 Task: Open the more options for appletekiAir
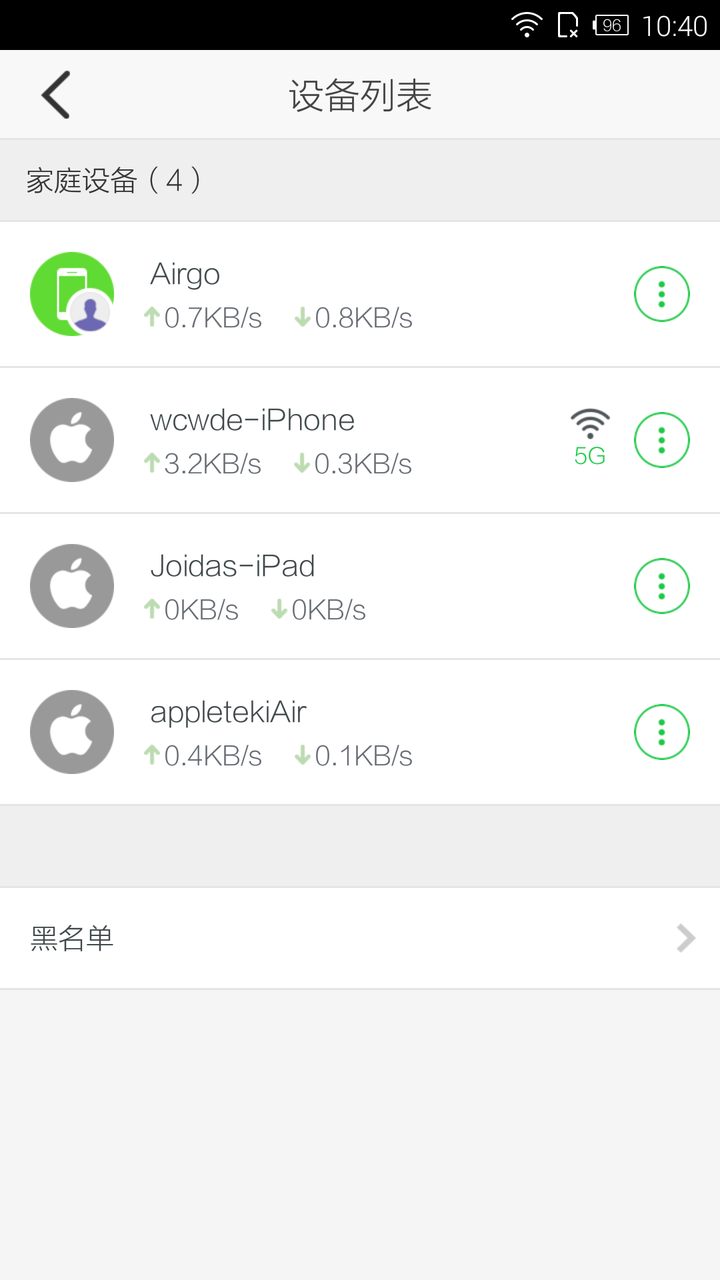662,732
